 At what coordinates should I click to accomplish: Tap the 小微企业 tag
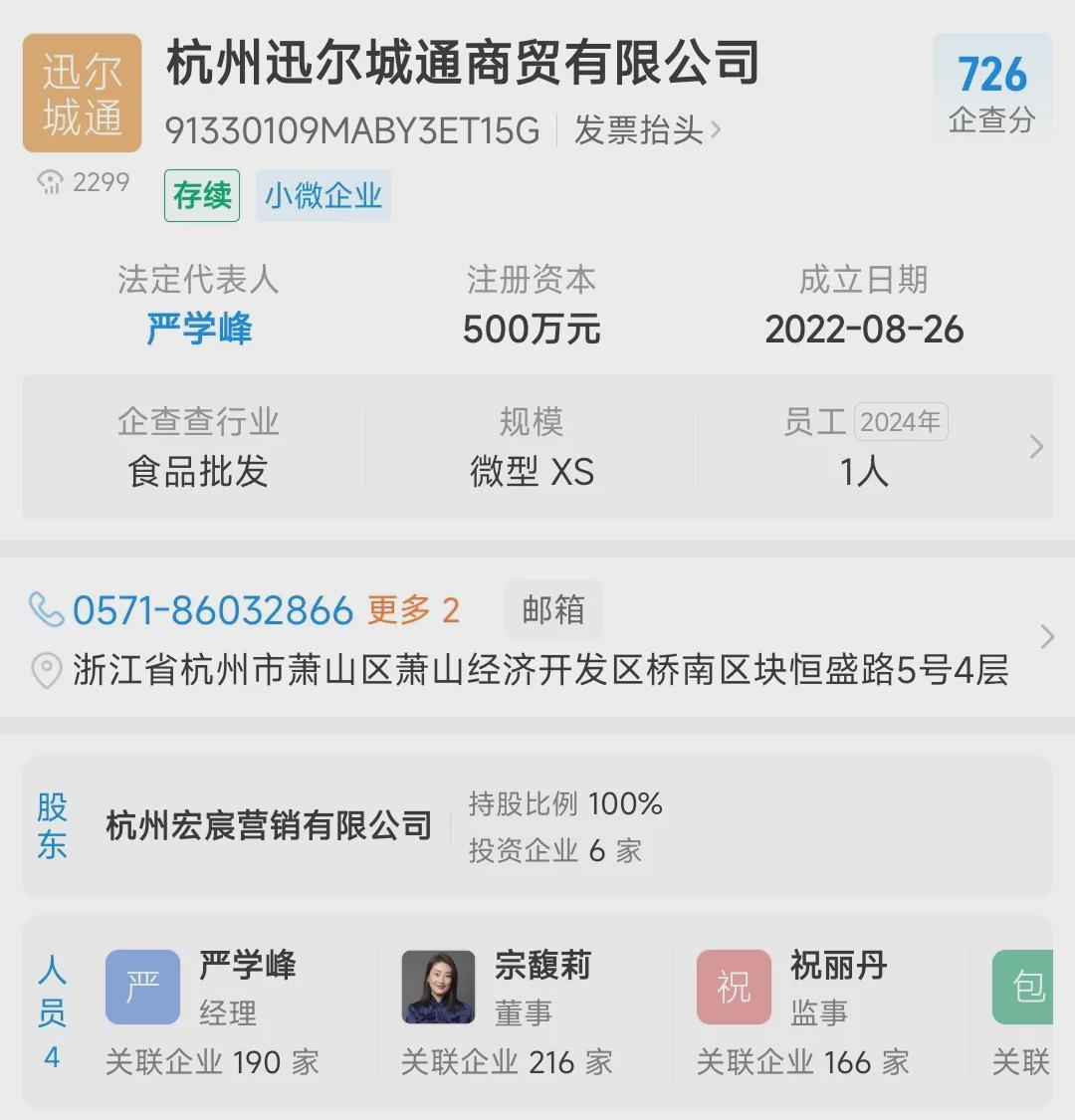coord(323,196)
